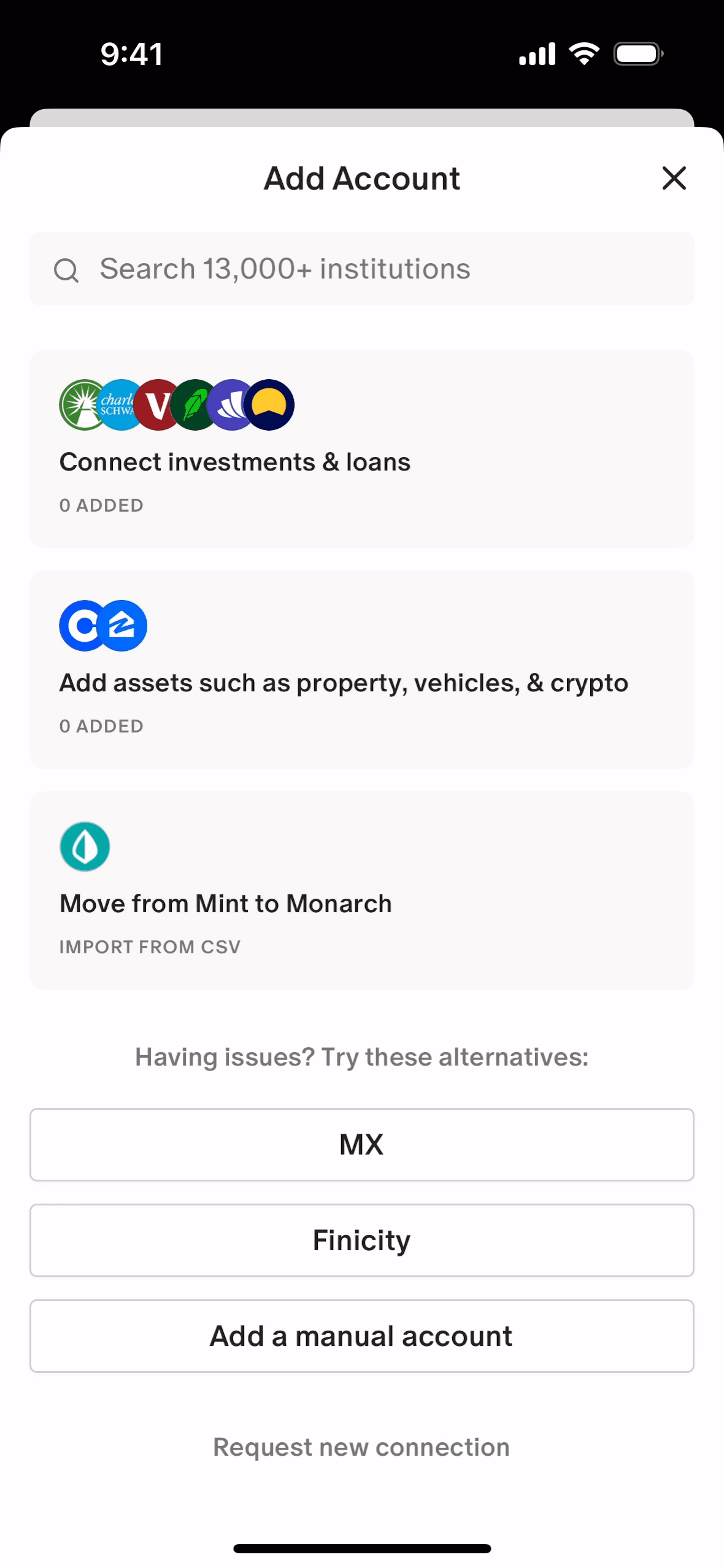This screenshot has height=1568, width=724.
Task: Open Move from Mint to Monarch
Action: [362, 891]
